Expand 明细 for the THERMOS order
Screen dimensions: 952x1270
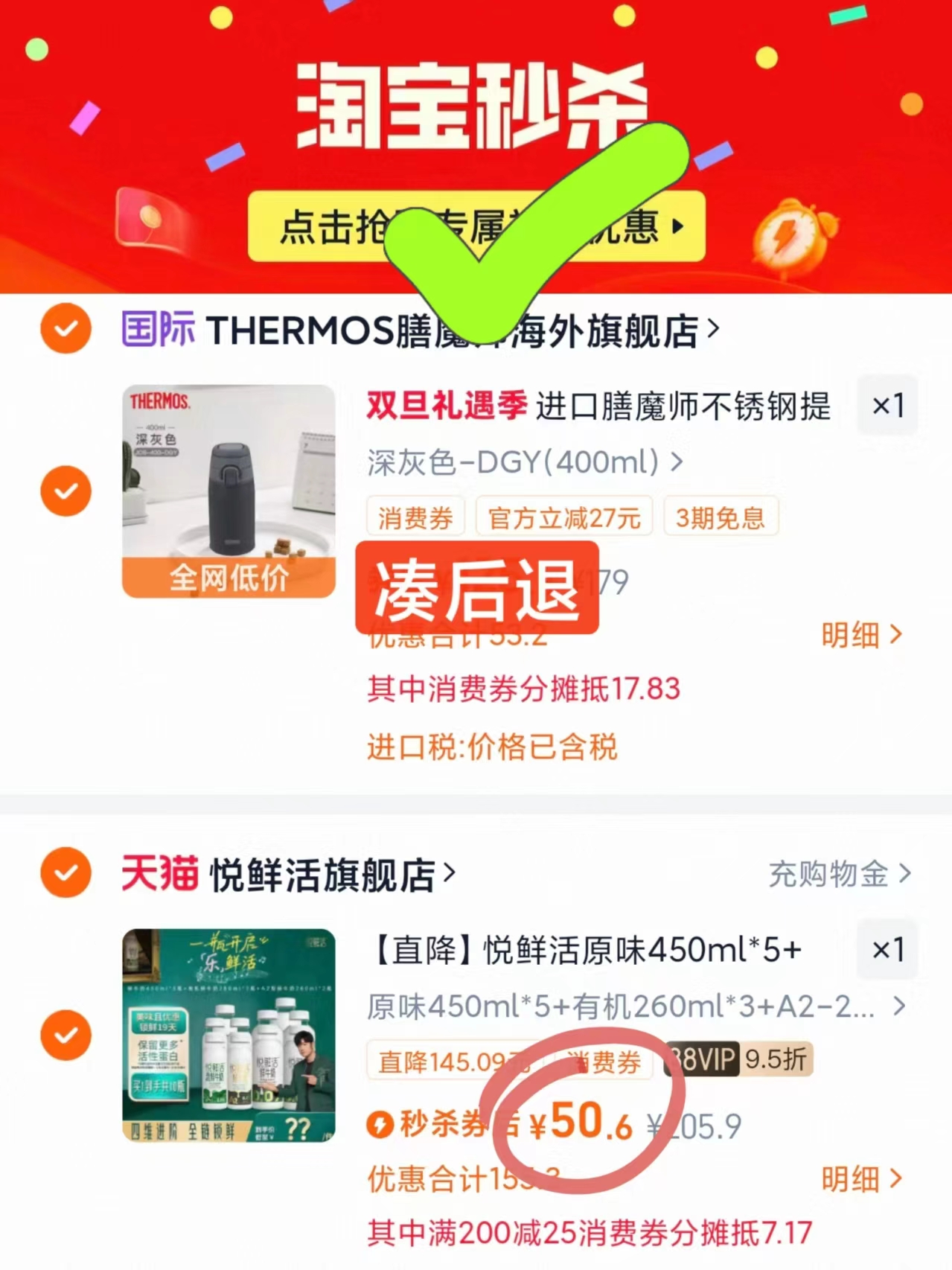coord(860,636)
